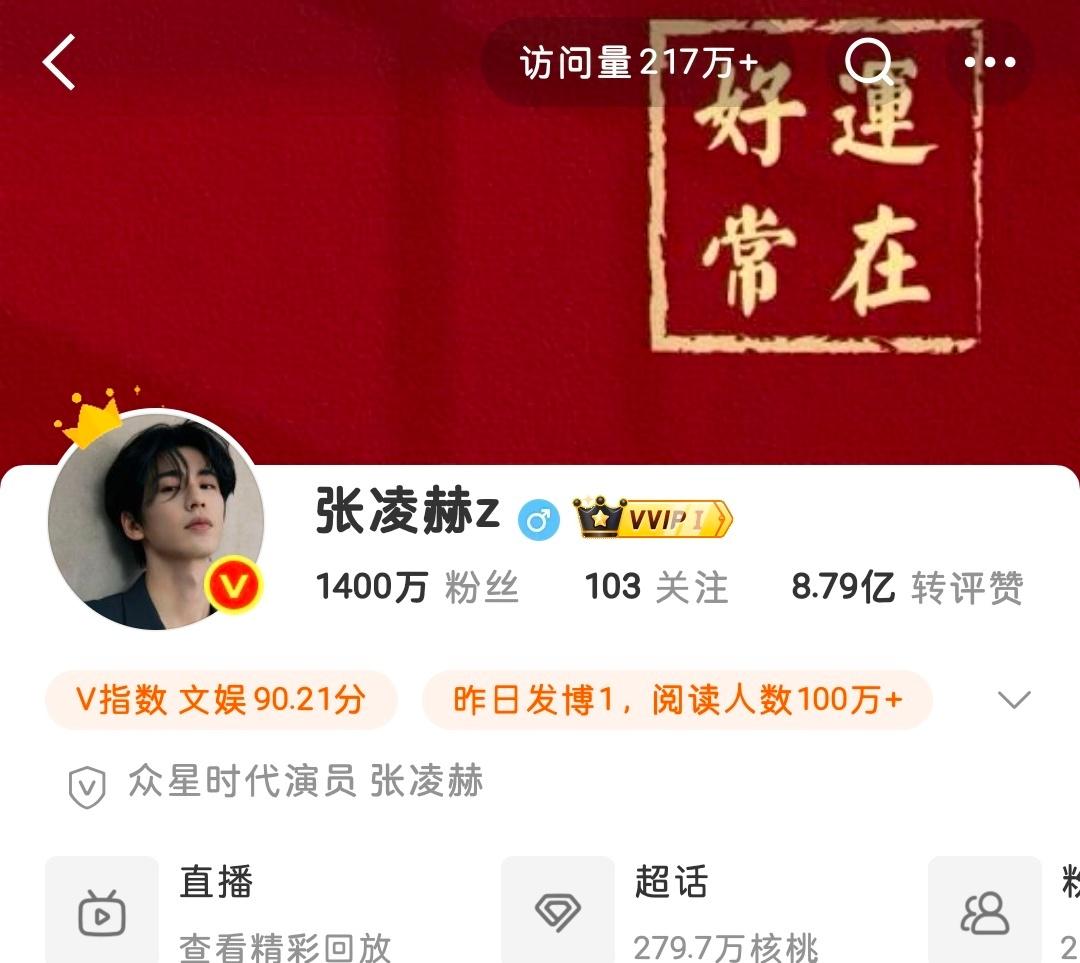Open 昨日发博1 阅读人数100万+ stats chip
The width and height of the screenshot is (1080, 963).
tap(677, 699)
